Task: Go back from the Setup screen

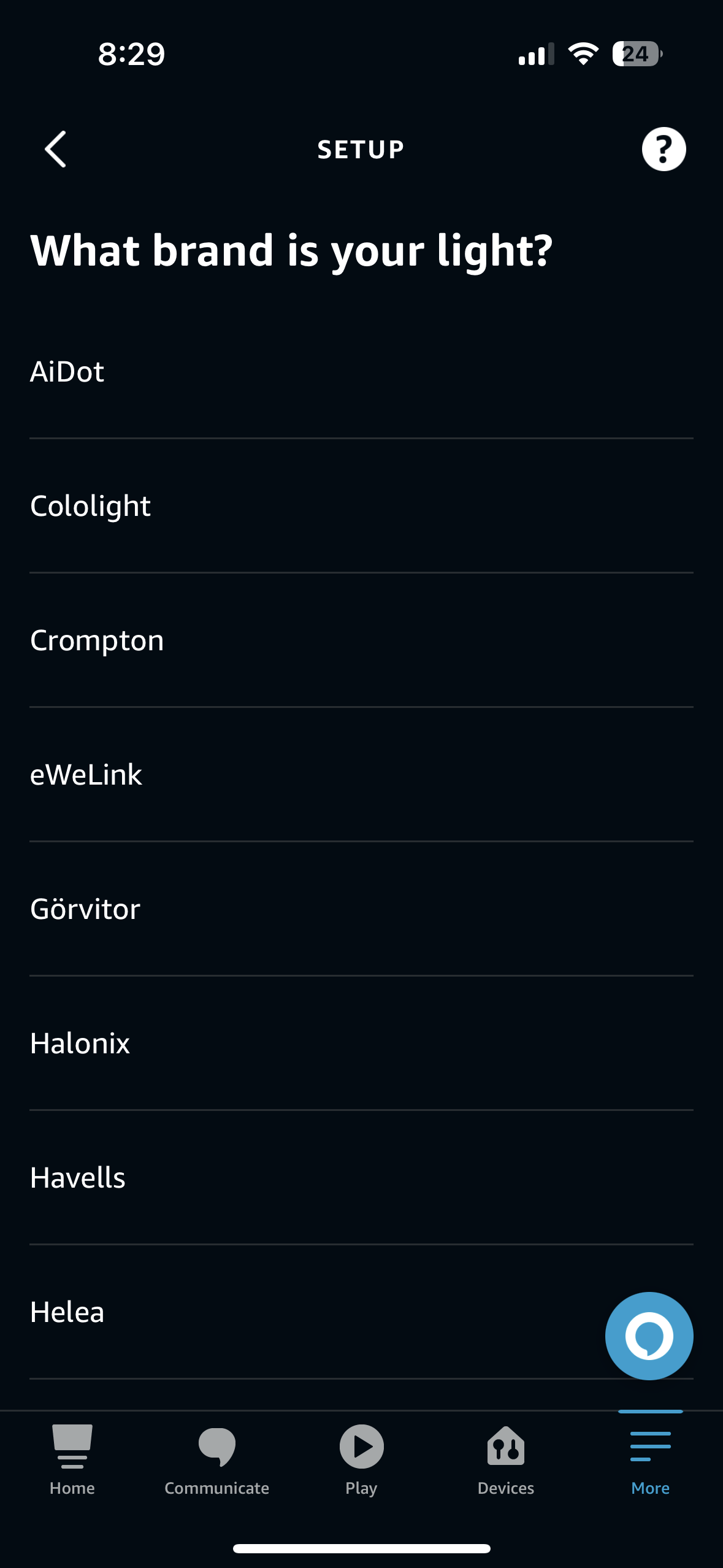Action: [55, 149]
